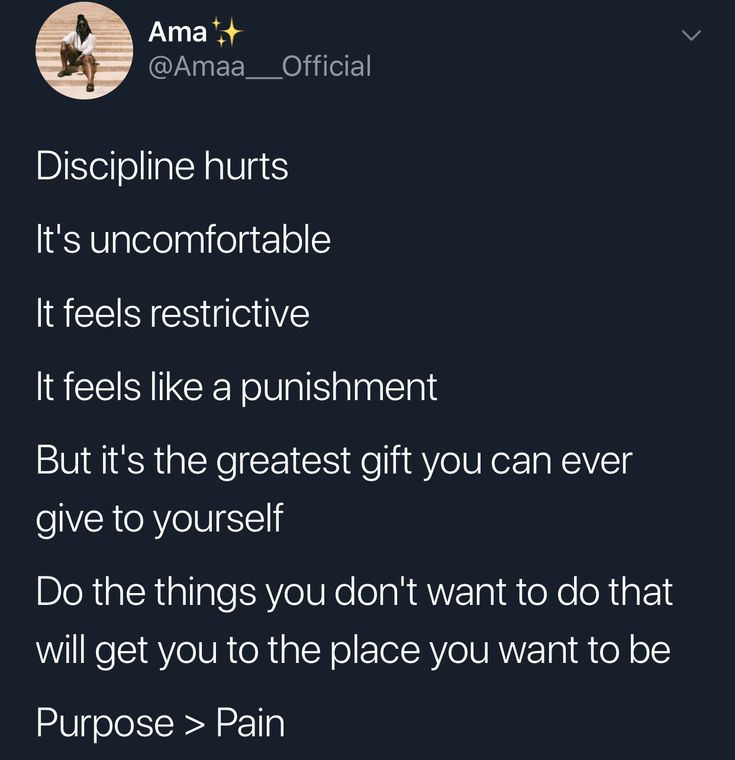The height and width of the screenshot is (760, 735).
Task: Open the @Amaa__Official profile handle
Action: pyautogui.click(x=259, y=66)
